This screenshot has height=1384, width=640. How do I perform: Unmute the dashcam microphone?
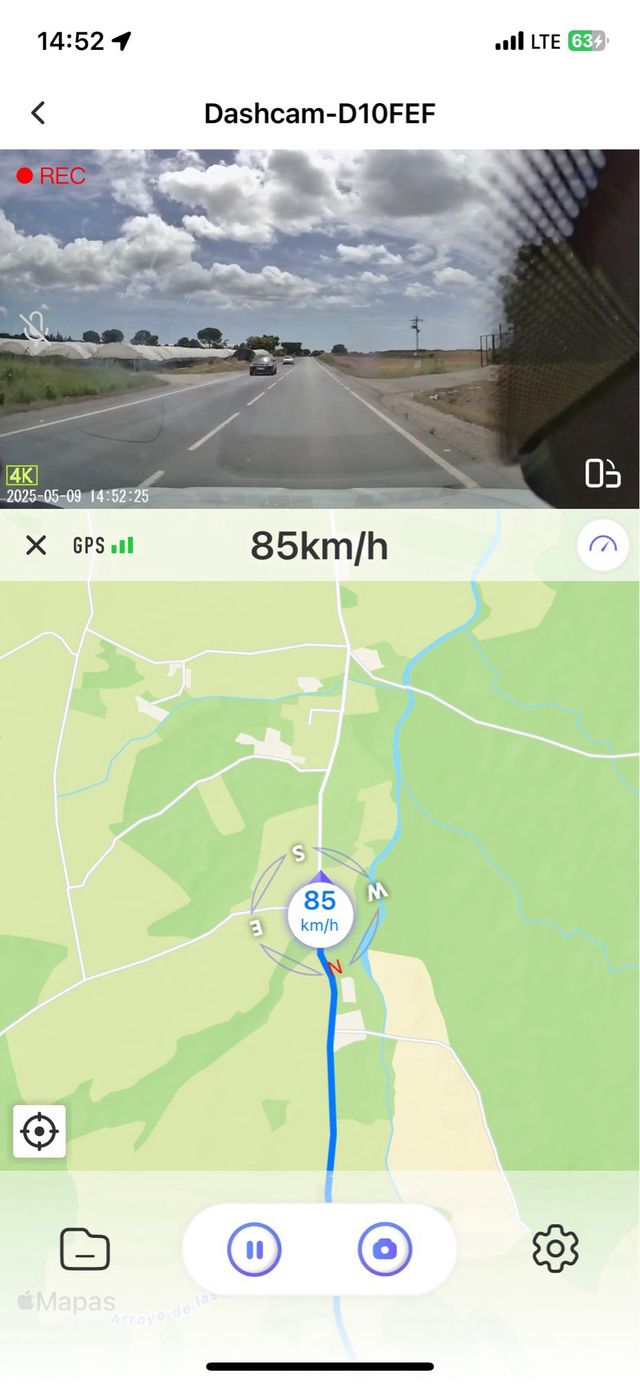(x=36, y=326)
